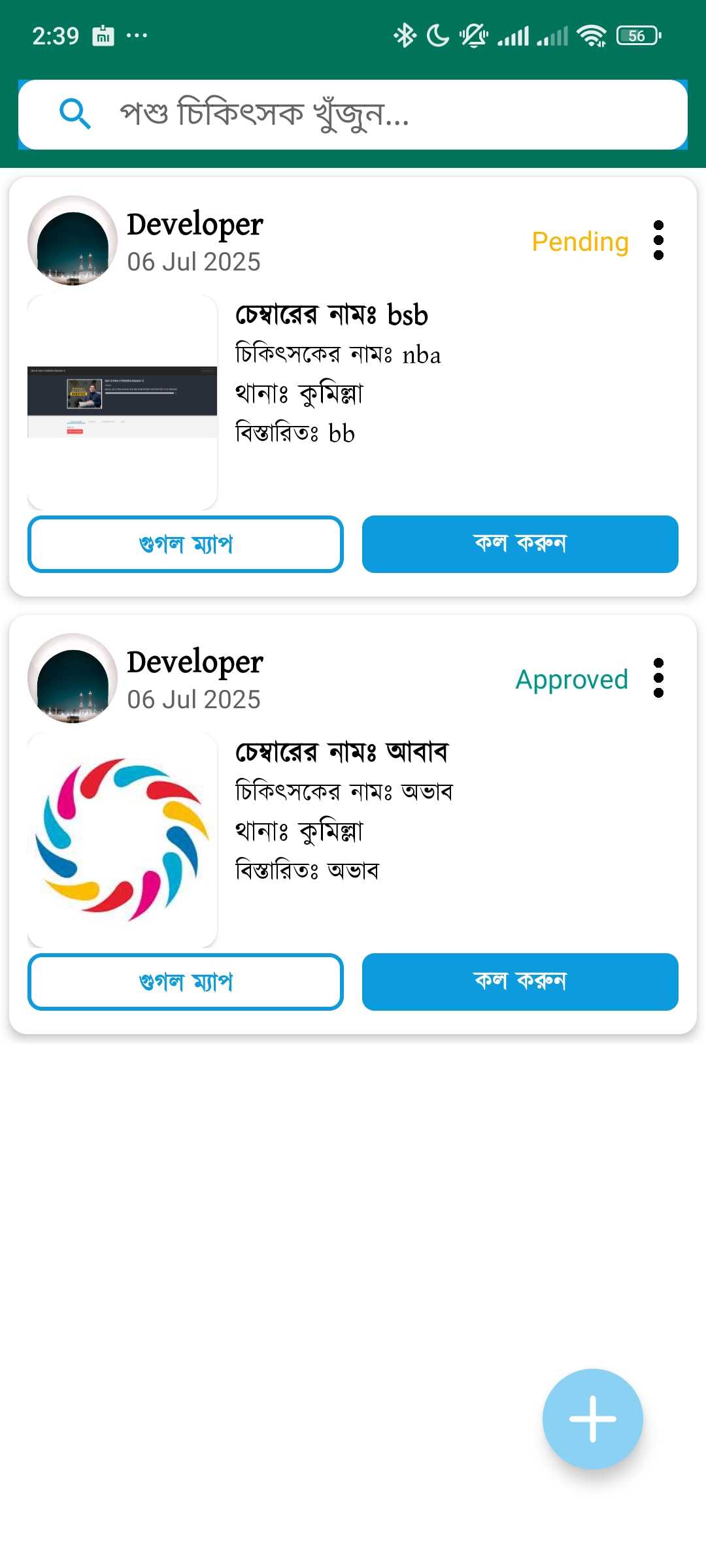Add a new veterinarian with the plus button

tap(592, 1419)
